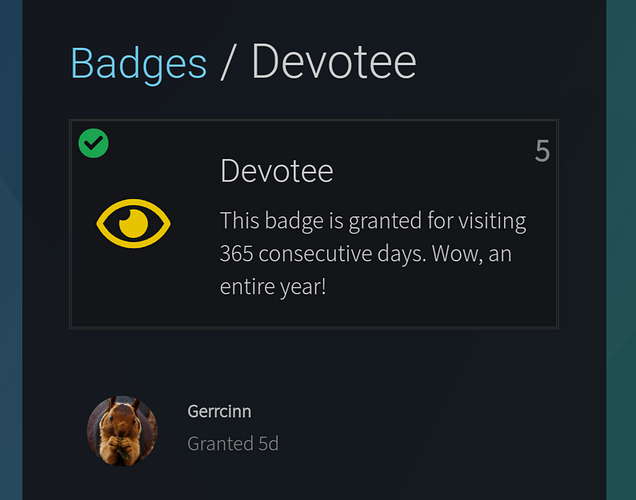Go back to the Badges list
The image size is (636, 500).
pyautogui.click(x=138, y=63)
